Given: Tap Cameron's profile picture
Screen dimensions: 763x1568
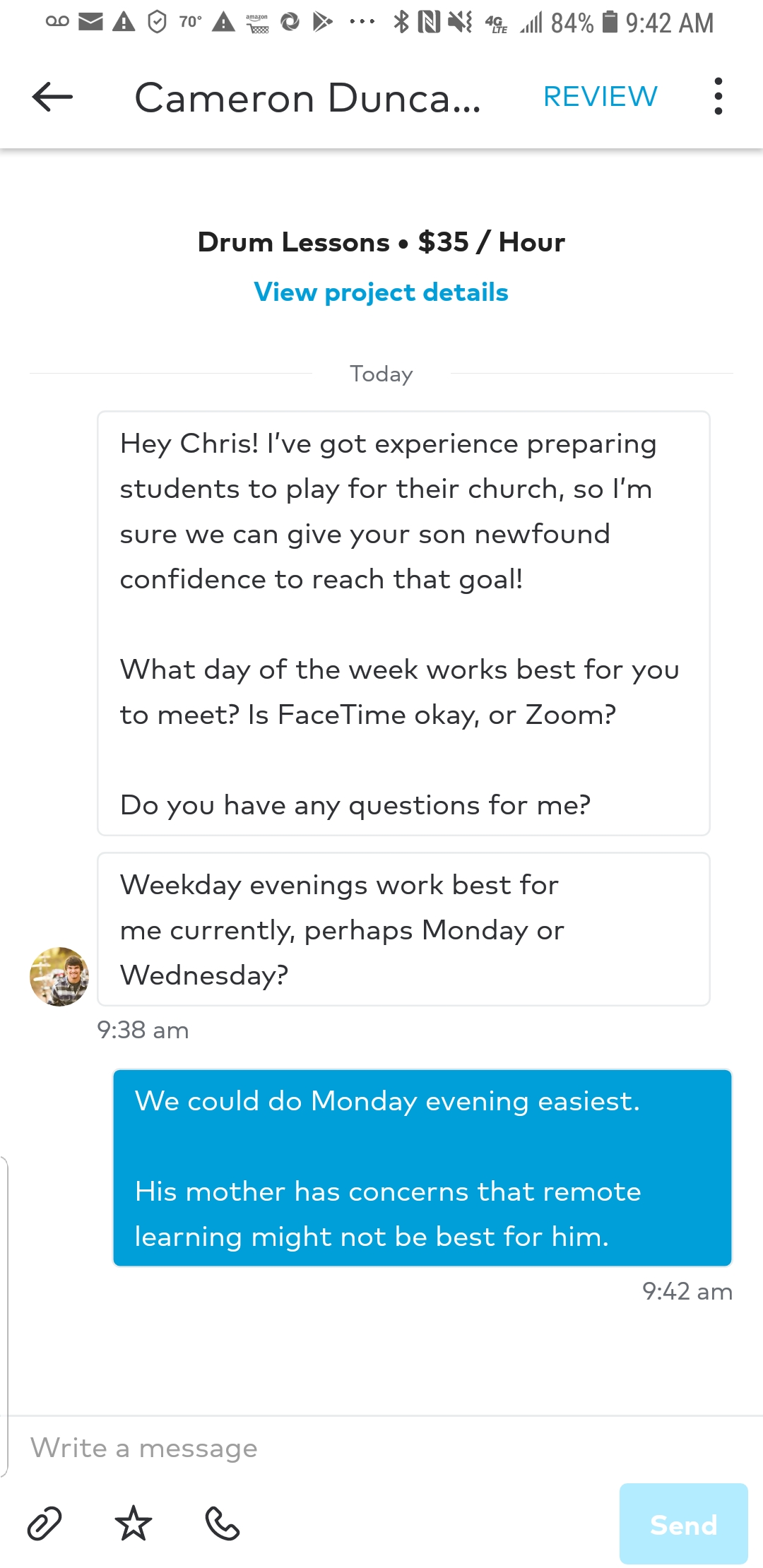Looking at the screenshot, I should [x=59, y=976].
